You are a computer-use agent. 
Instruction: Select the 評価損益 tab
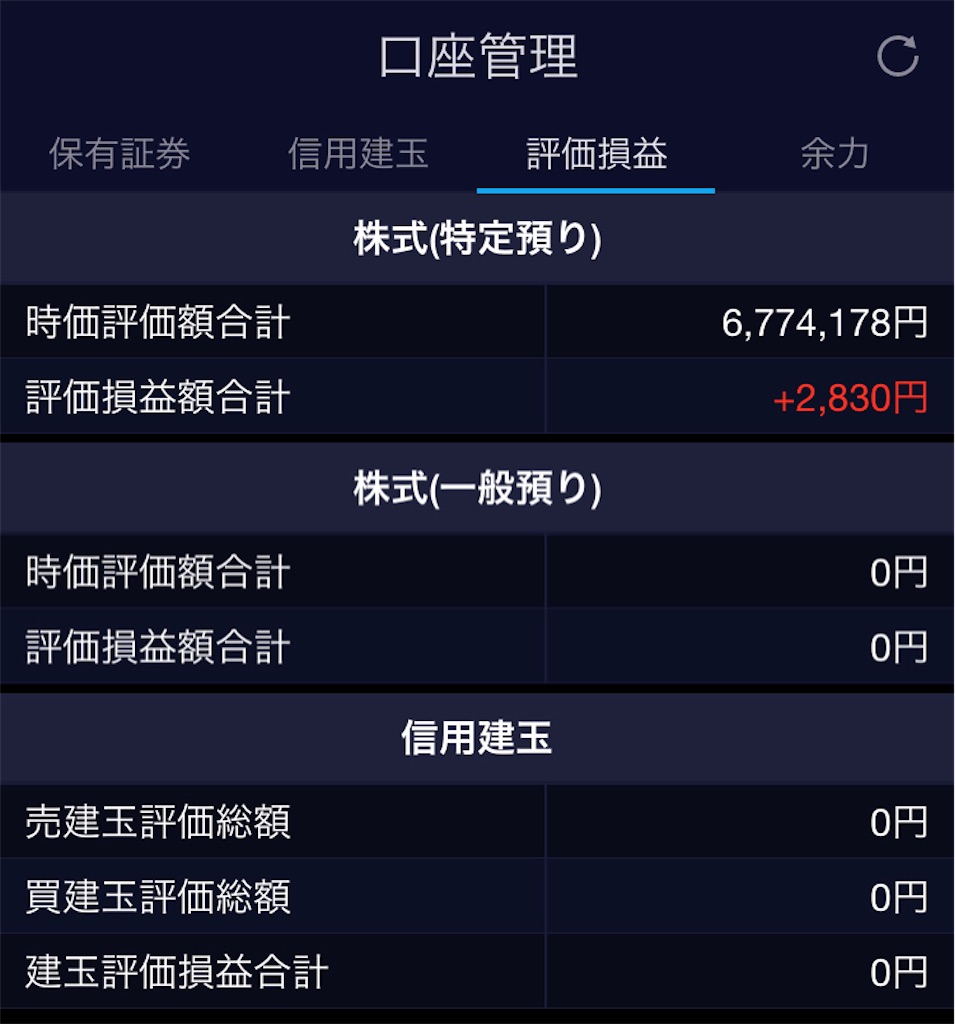(x=597, y=153)
